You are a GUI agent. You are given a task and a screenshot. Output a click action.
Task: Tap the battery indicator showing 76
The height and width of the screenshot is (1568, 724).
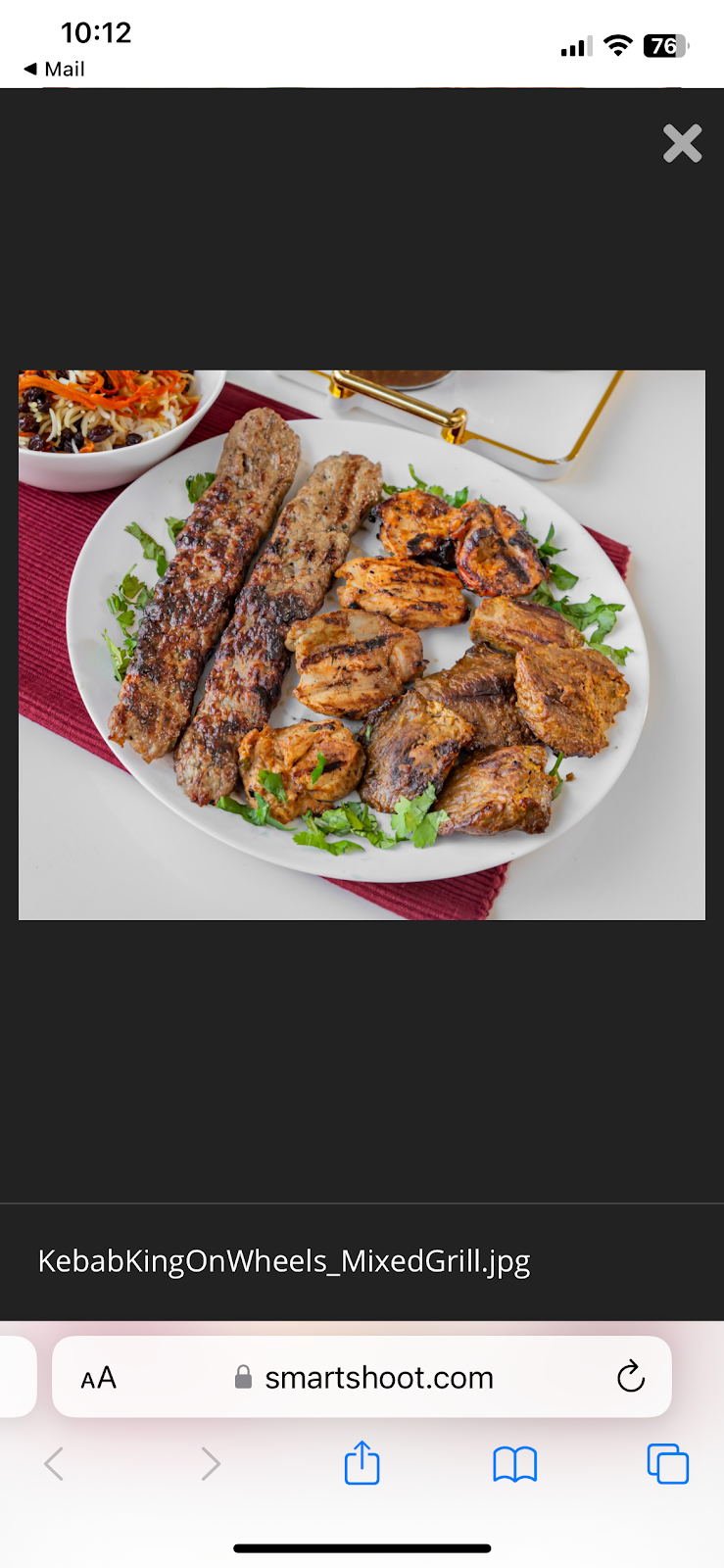[664, 45]
